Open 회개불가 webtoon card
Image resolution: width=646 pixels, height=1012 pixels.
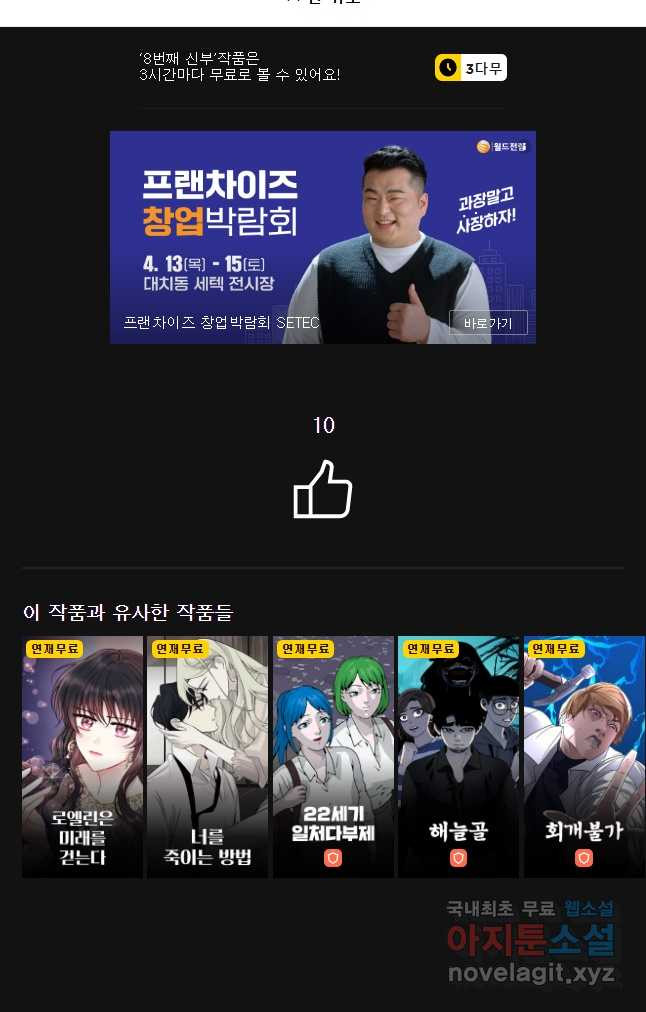coord(584,757)
